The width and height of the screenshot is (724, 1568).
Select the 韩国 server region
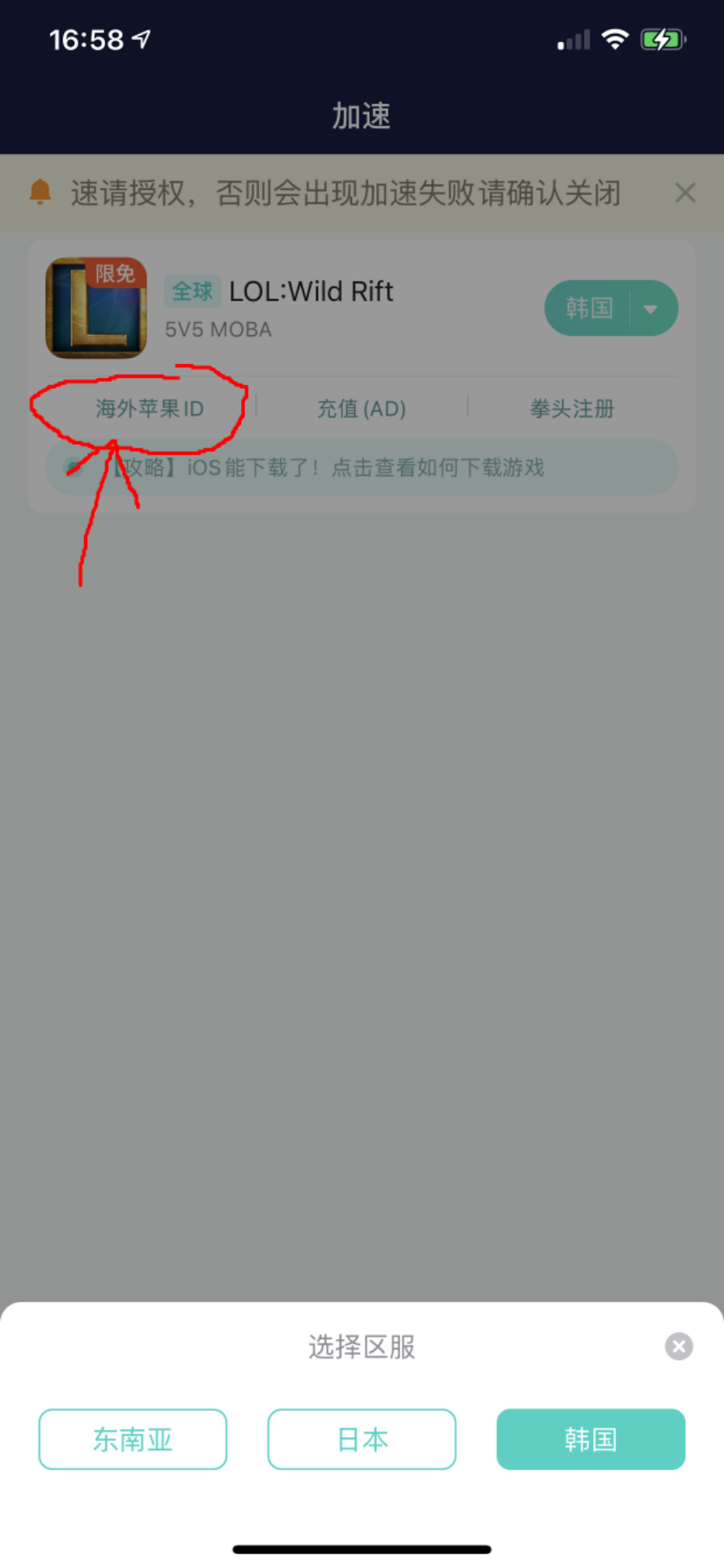click(591, 1439)
